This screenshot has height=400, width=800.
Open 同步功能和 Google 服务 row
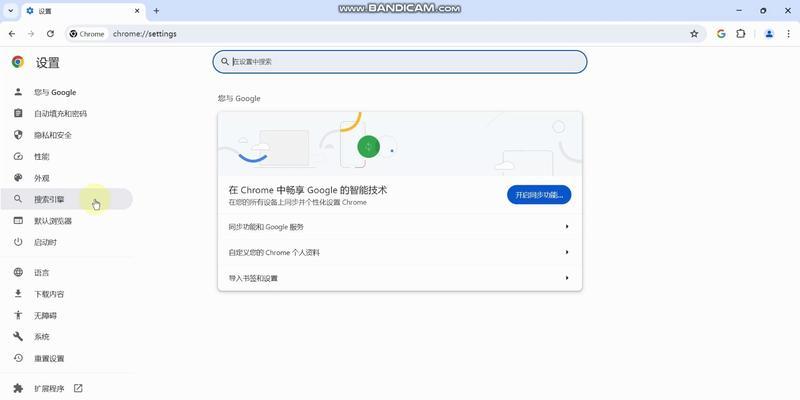coord(399,227)
